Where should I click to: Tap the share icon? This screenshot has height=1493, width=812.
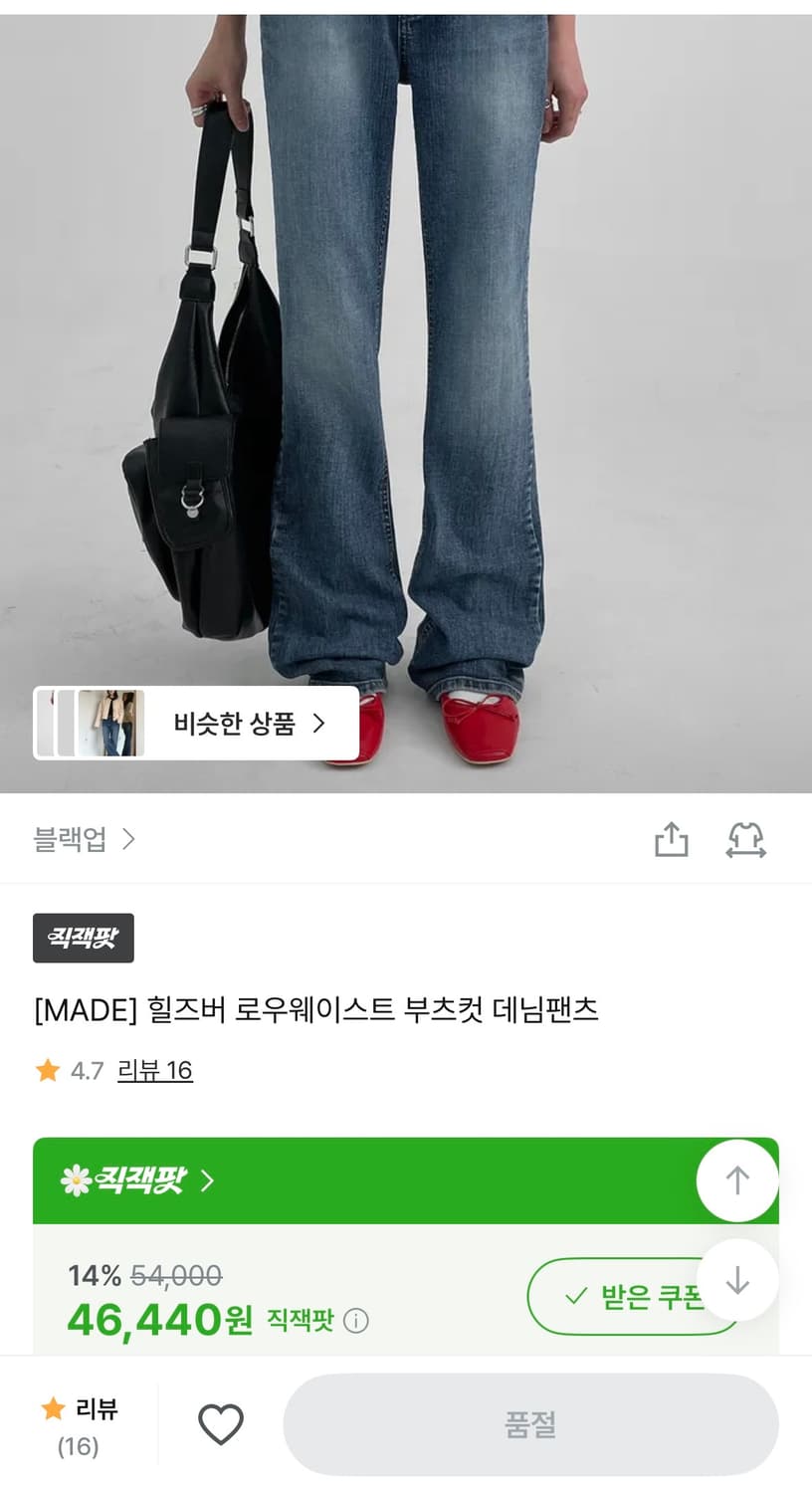(x=673, y=839)
